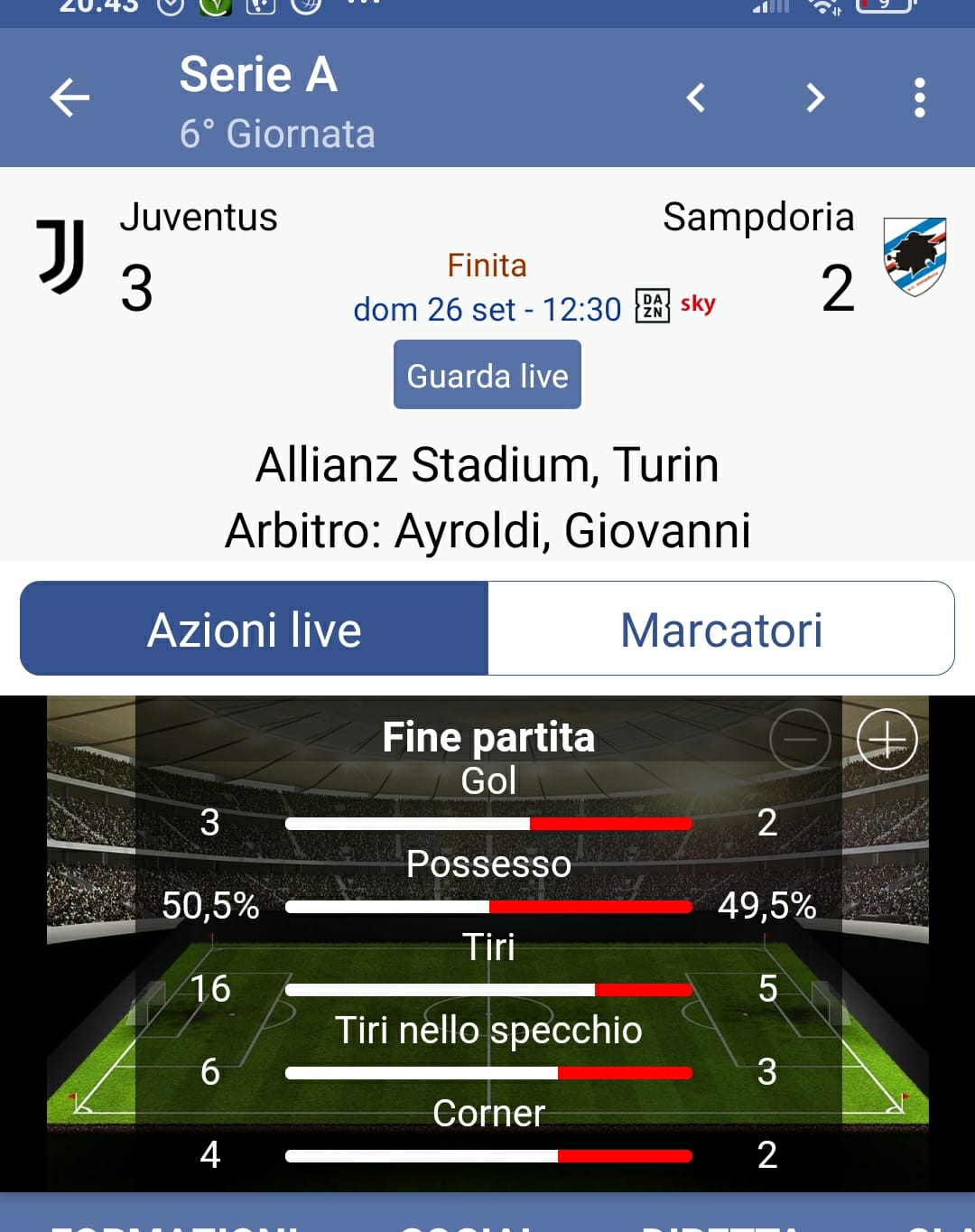
Task: Zoom out with the minus icon
Action: (800, 740)
